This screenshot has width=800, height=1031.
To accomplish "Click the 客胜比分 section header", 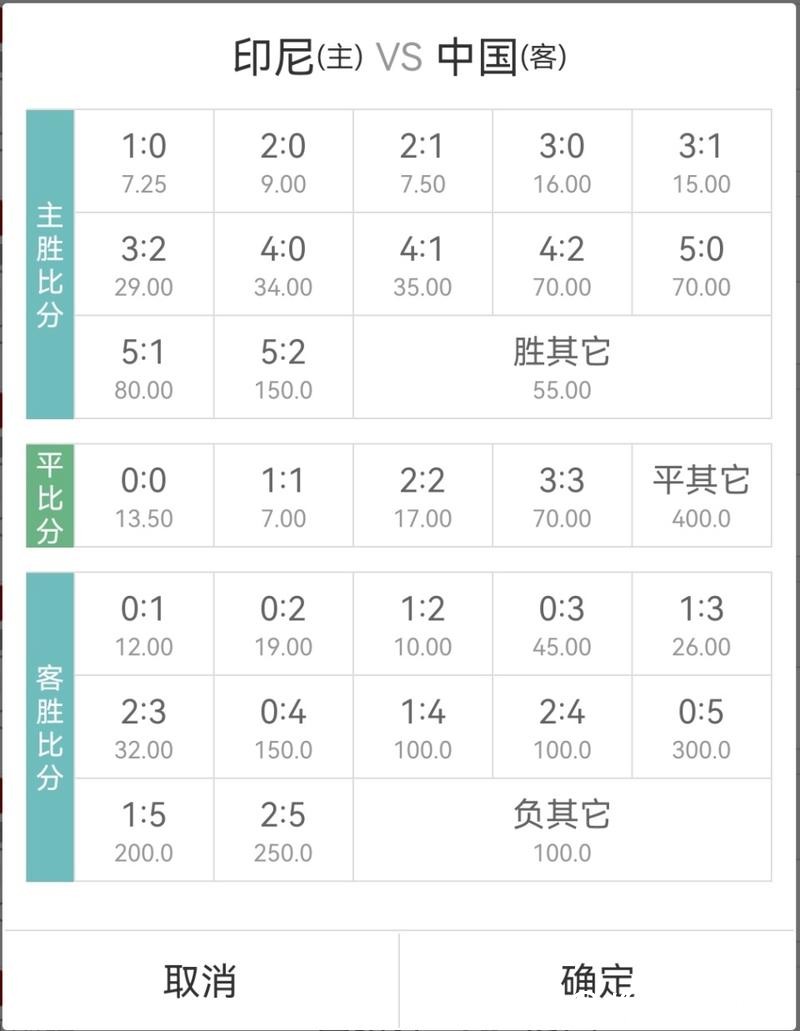I will 50,725.
